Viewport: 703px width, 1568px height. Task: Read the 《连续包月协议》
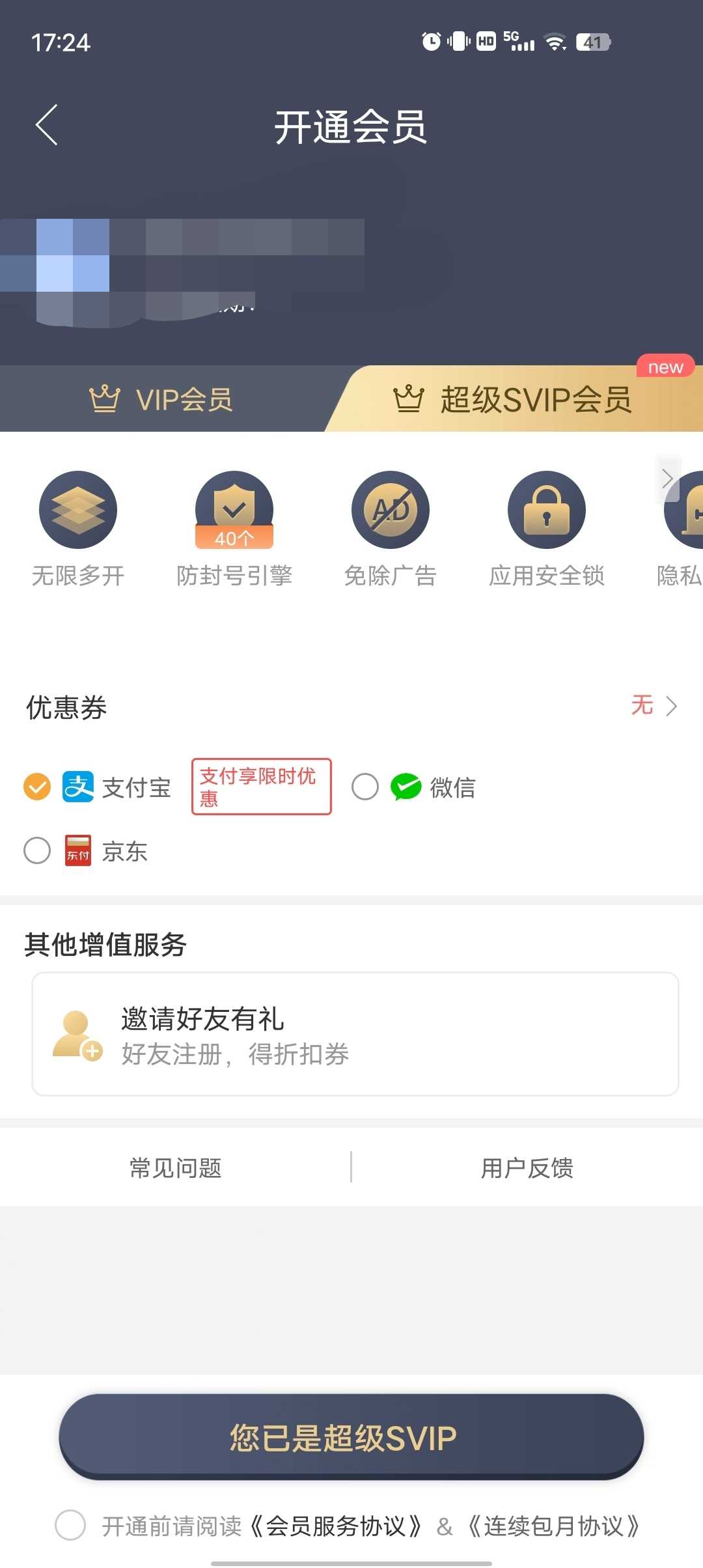coord(553,1526)
